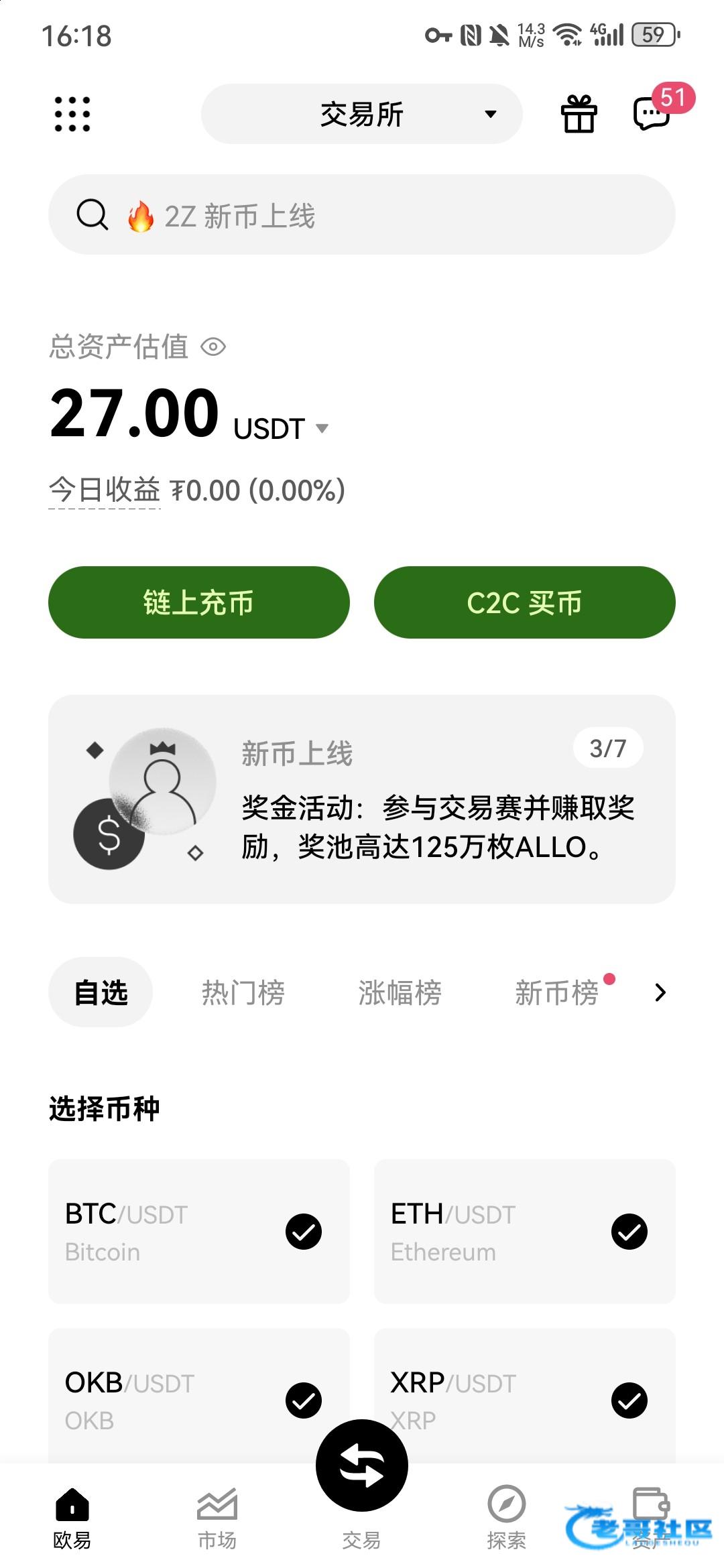Open the 新币上线 ALLO promotion card

tap(362, 799)
